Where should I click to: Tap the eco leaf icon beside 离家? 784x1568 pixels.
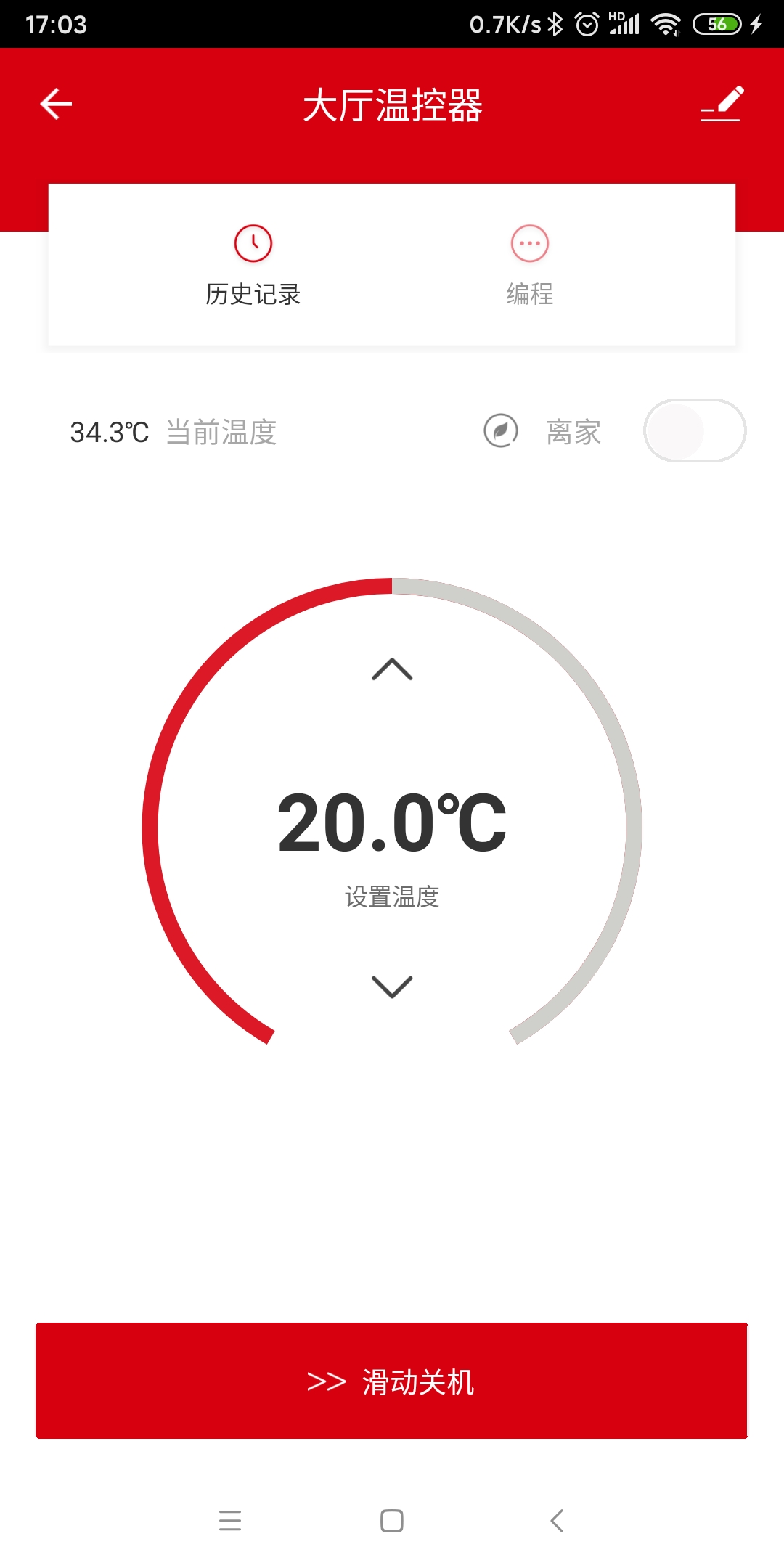(x=500, y=431)
